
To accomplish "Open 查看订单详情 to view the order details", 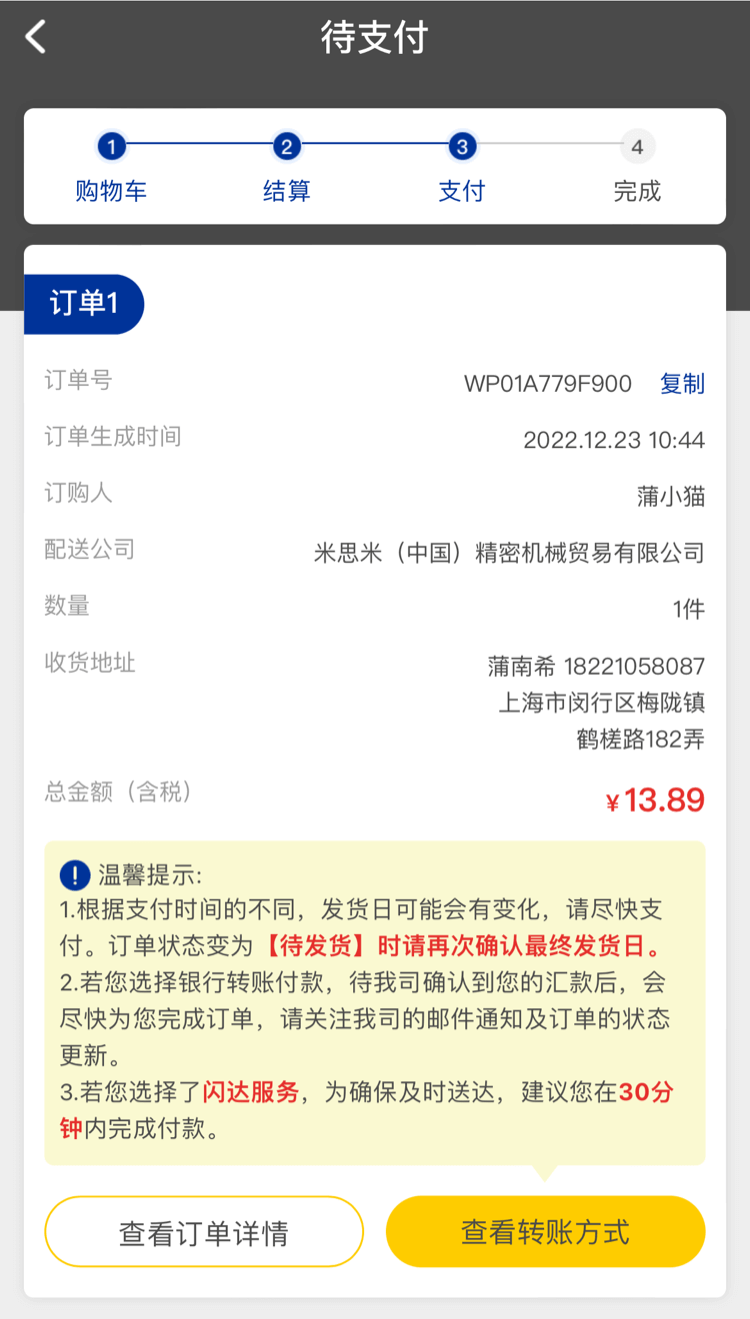I will coord(204,1232).
